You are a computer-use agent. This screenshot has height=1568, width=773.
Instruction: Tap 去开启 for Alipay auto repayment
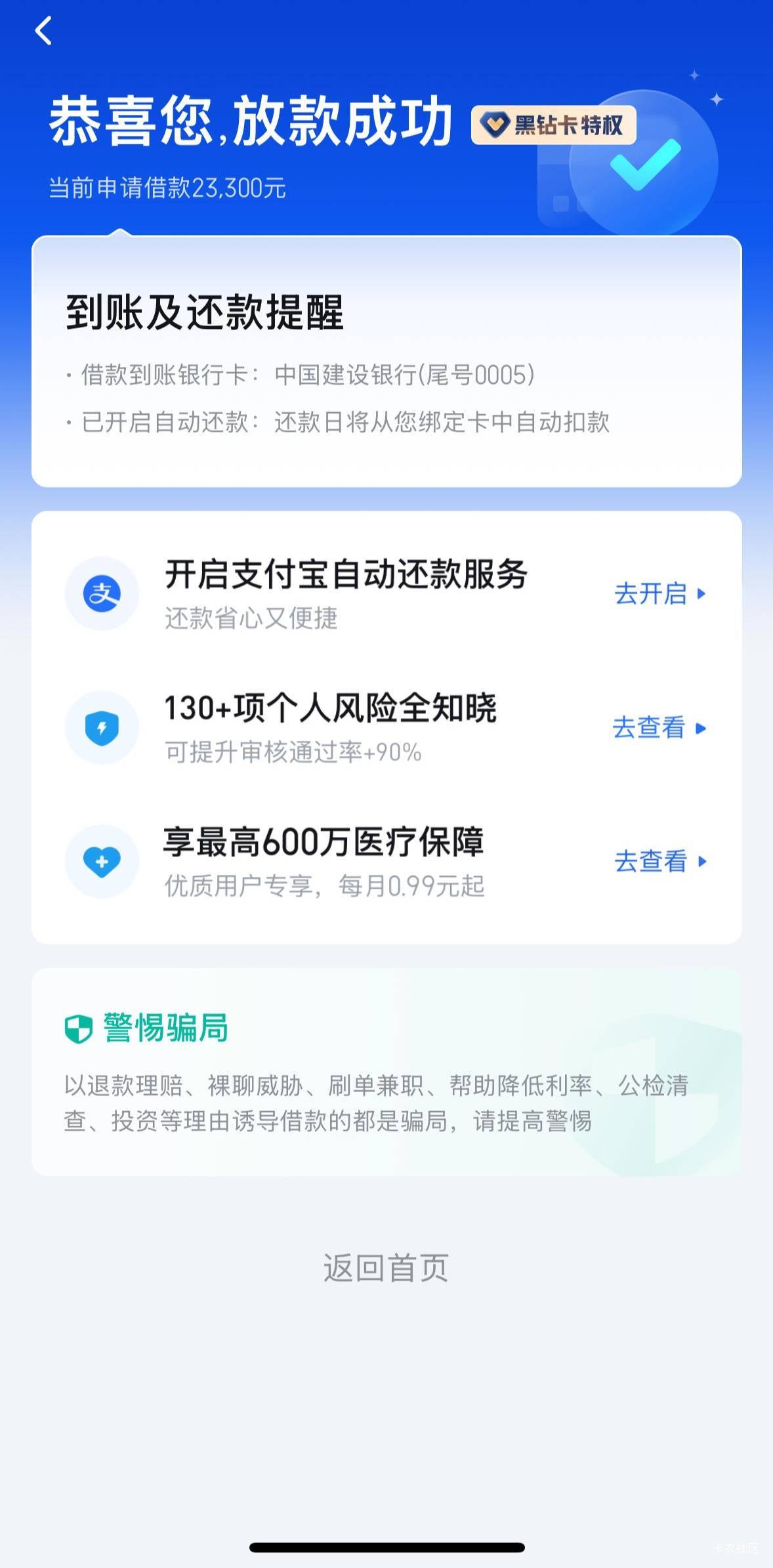pyautogui.click(x=659, y=593)
